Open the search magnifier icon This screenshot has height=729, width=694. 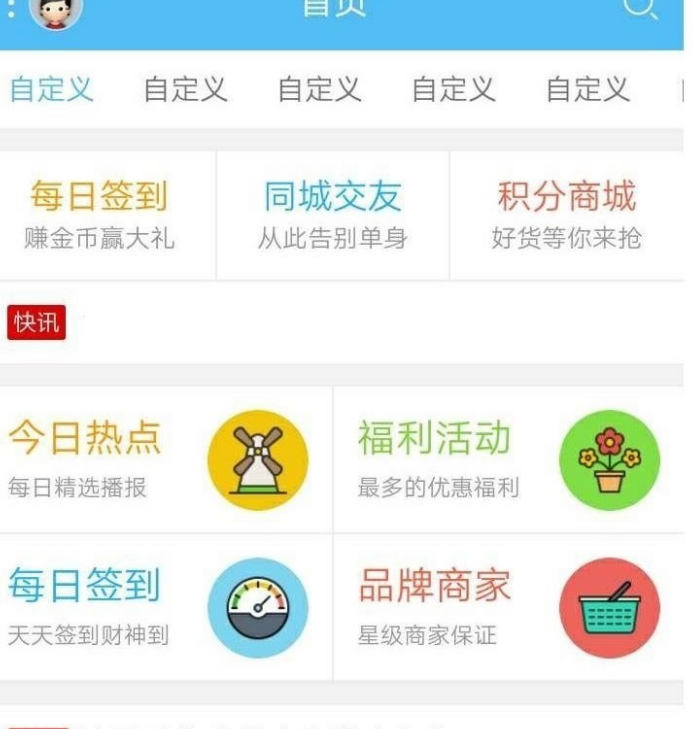639,8
